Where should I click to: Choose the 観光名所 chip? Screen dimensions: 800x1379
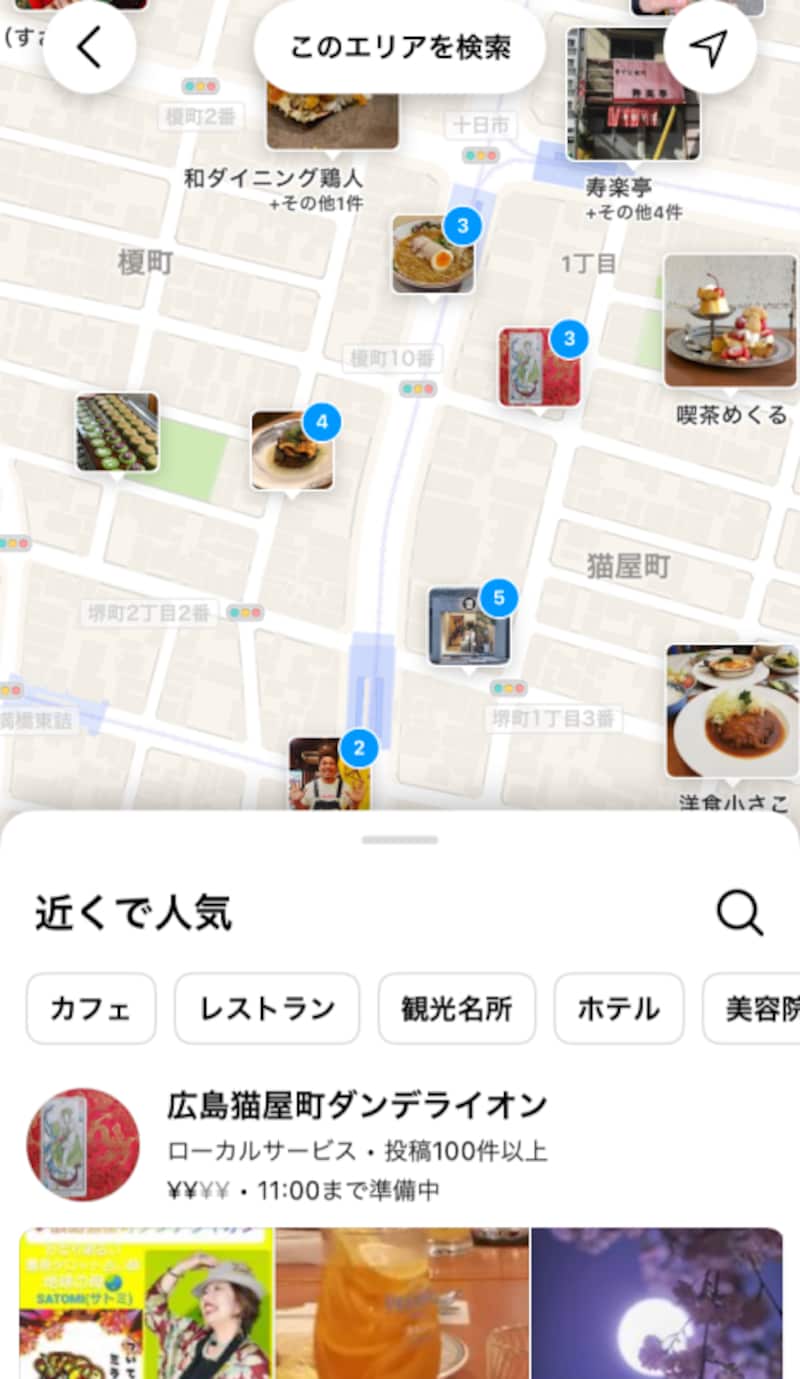(457, 1008)
